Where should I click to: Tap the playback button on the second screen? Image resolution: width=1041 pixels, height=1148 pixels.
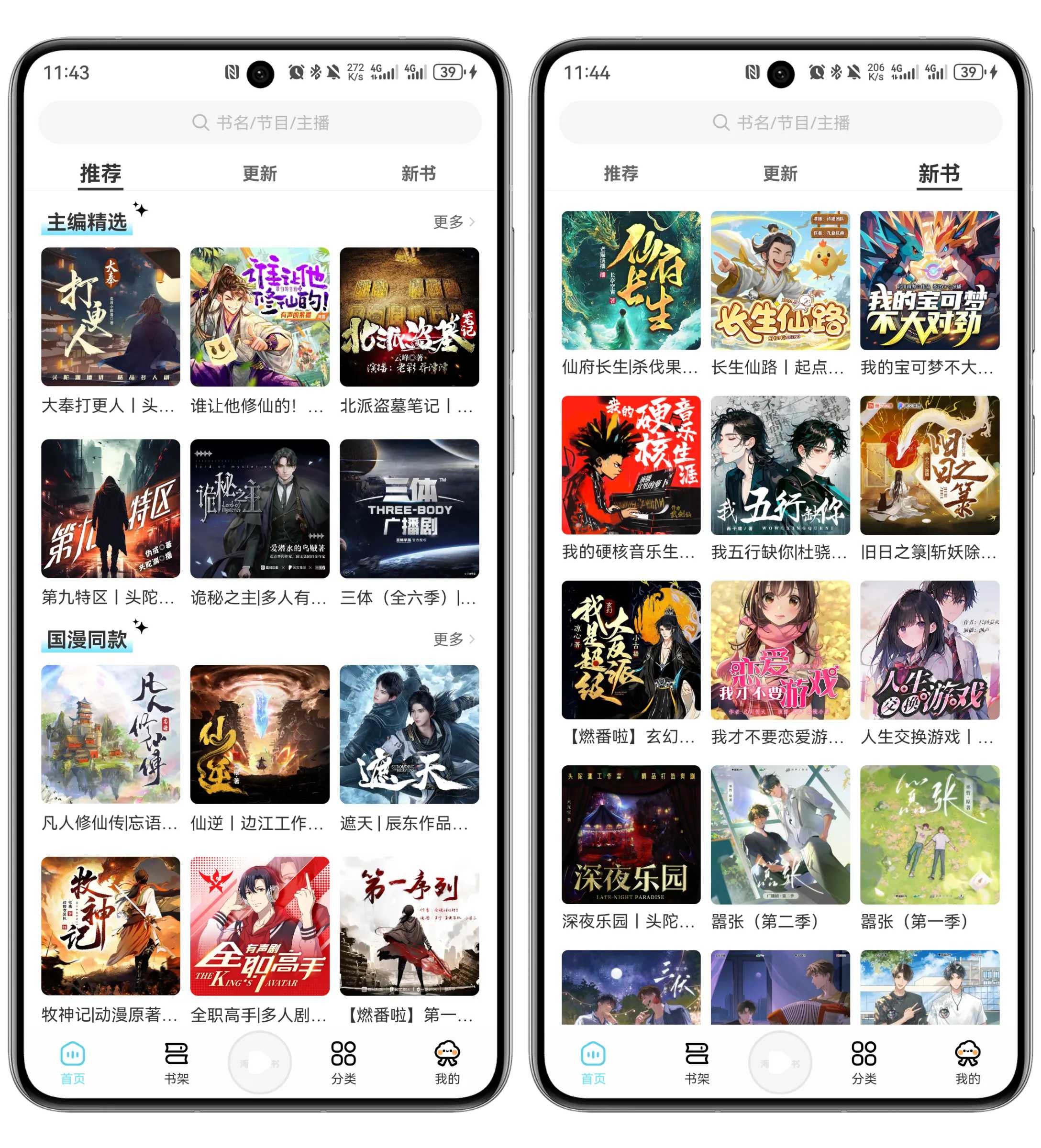tap(780, 1060)
